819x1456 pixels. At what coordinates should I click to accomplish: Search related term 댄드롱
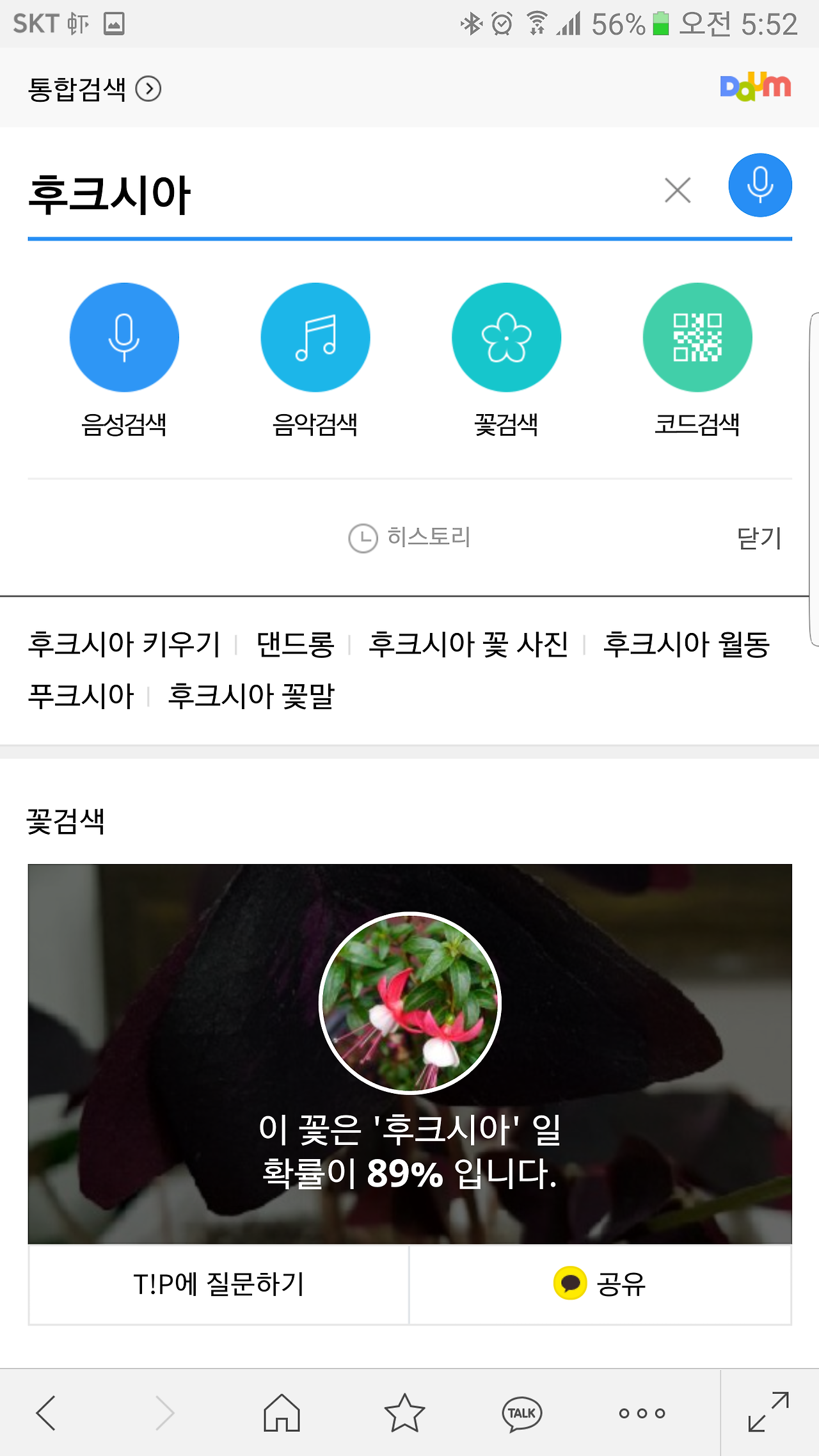pyautogui.click(x=295, y=644)
